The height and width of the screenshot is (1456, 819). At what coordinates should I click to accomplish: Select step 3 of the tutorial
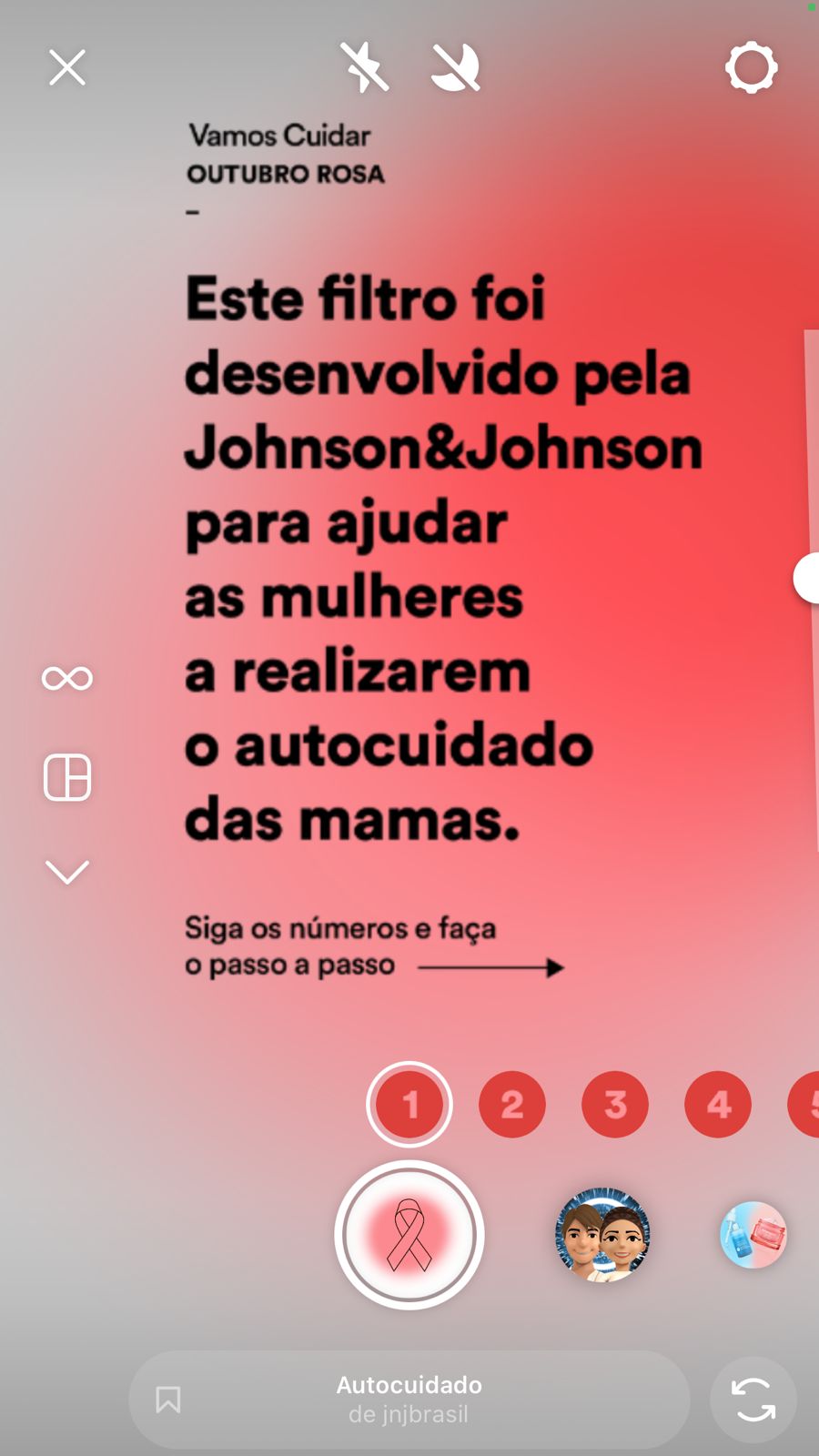click(x=614, y=1104)
